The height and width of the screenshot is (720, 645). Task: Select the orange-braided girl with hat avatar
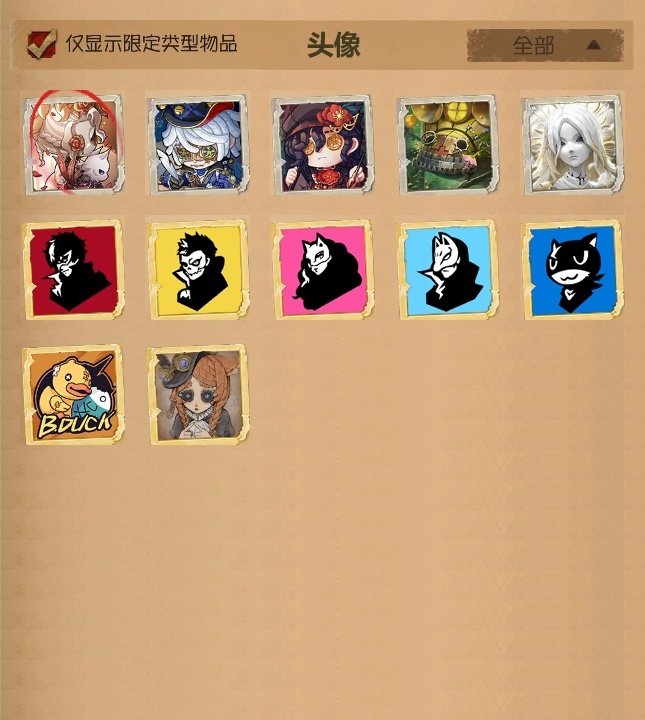pyautogui.click(x=197, y=394)
